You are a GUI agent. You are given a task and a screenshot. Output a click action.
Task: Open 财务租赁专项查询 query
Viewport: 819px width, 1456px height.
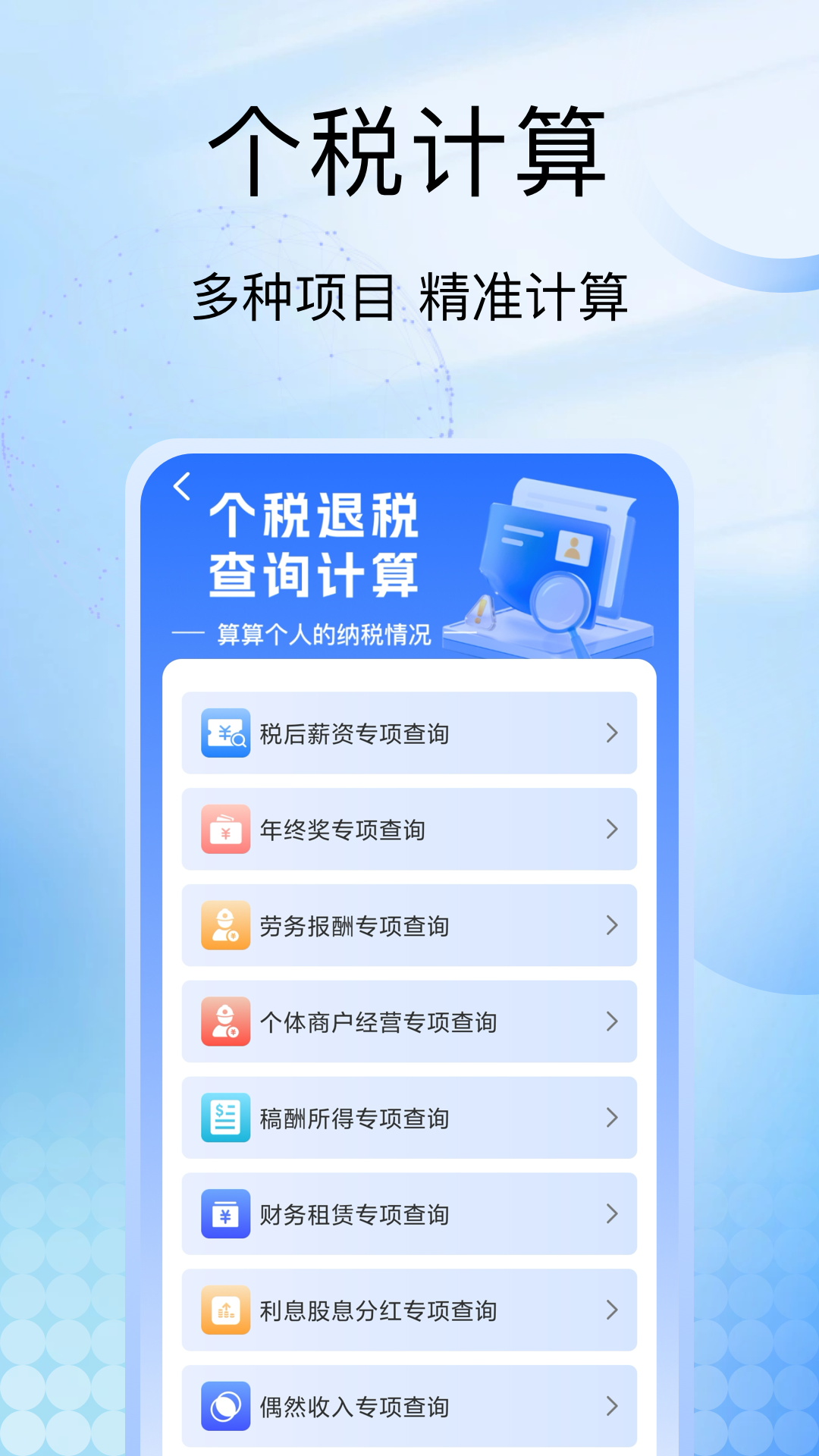409,1214
